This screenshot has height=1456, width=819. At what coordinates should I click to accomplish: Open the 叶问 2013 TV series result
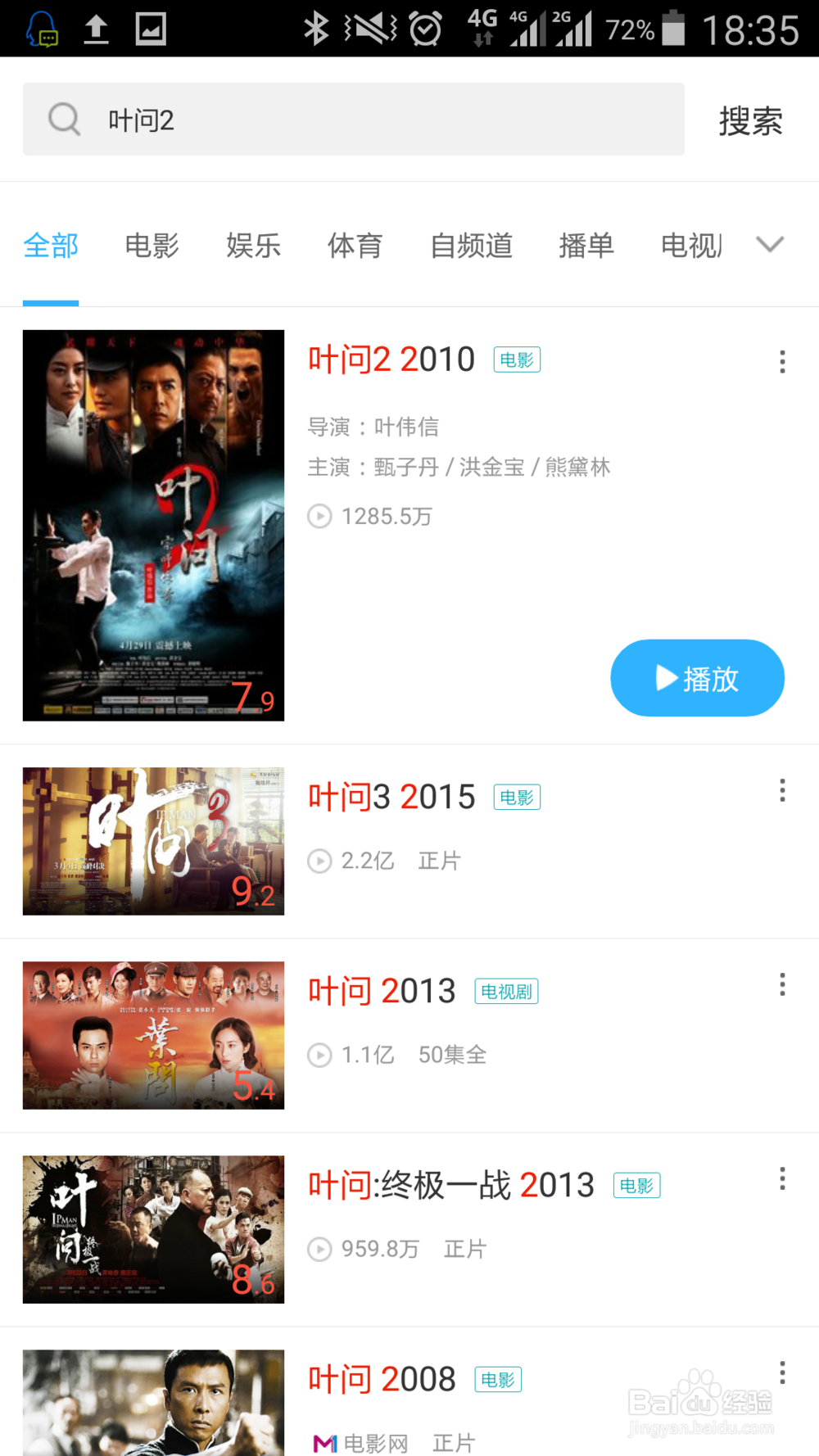pos(382,991)
